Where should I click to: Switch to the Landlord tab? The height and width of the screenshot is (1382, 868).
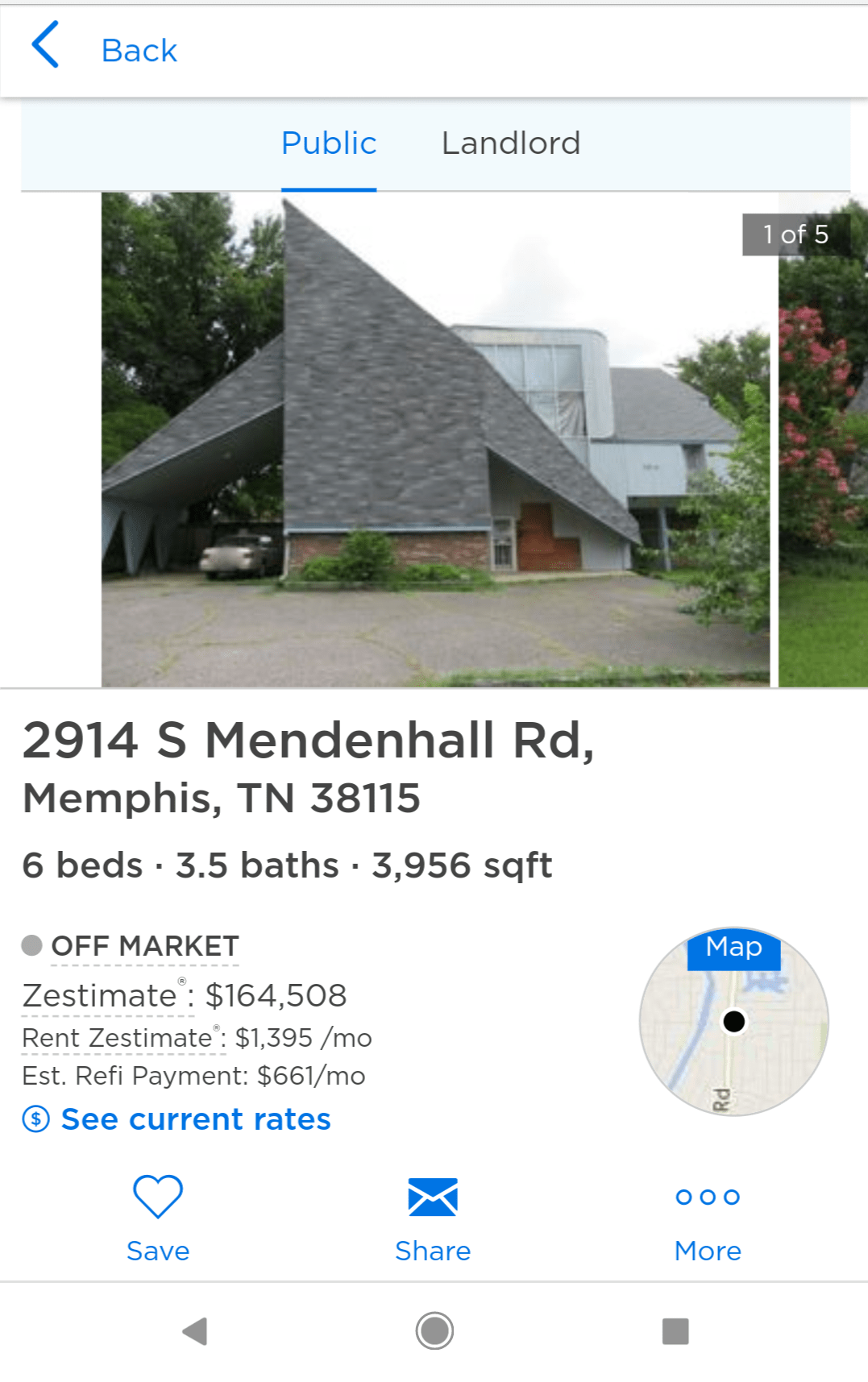click(x=510, y=143)
